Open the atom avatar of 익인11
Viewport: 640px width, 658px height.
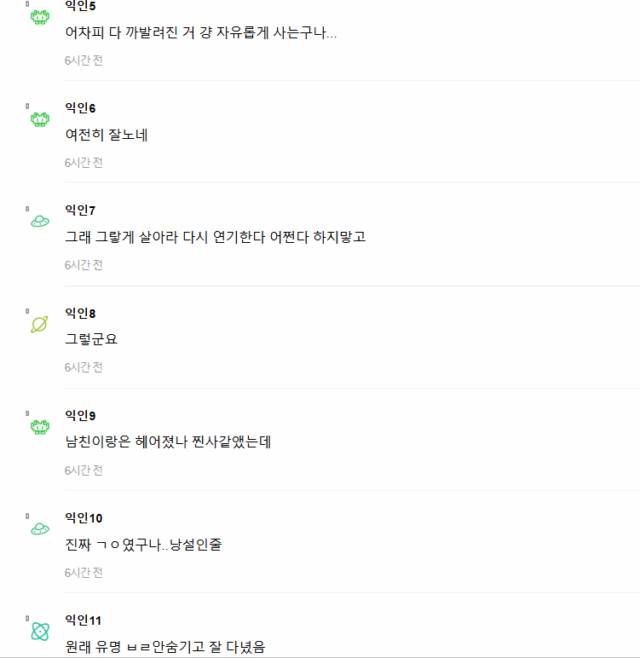click(40, 631)
